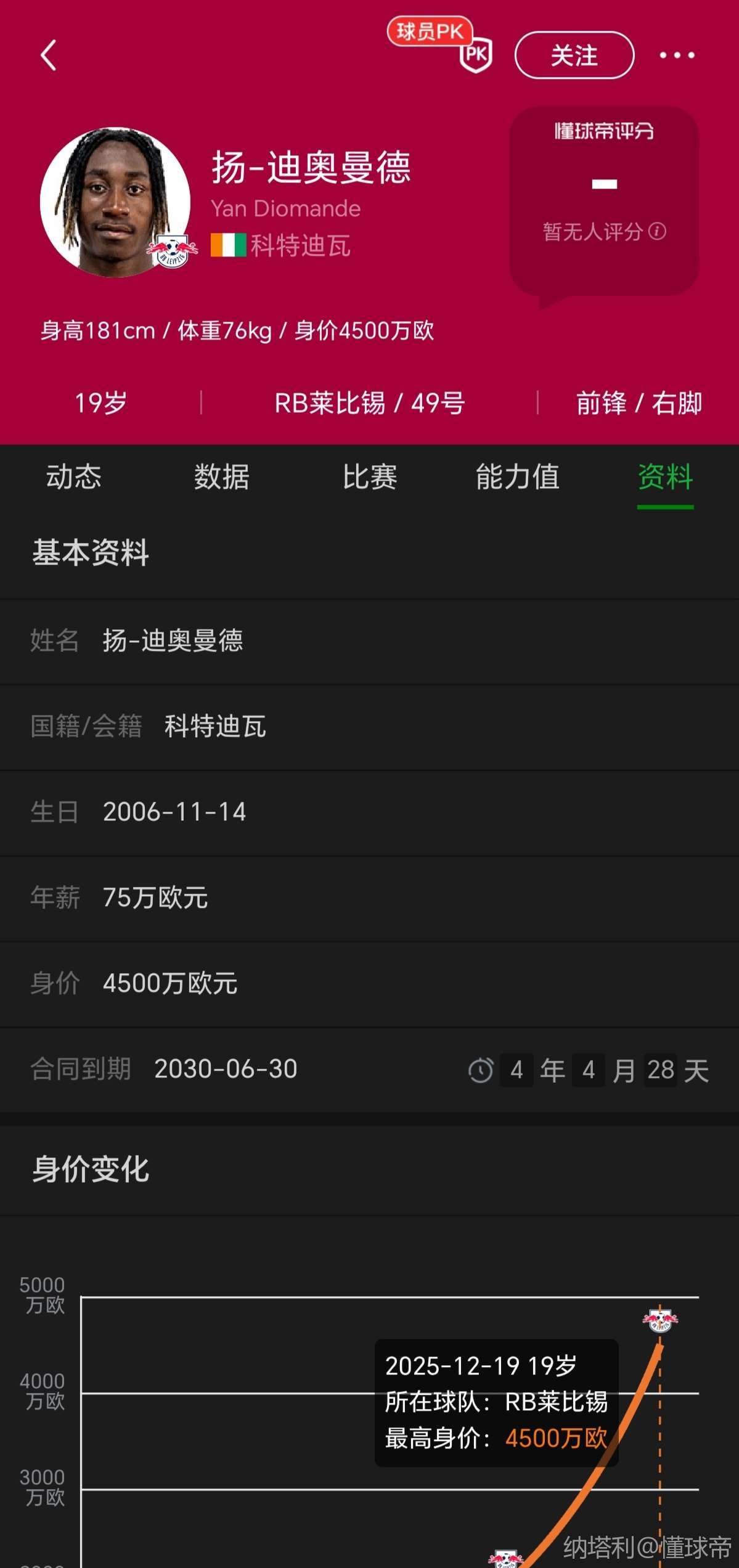Go back using the top-left arrow

click(49, 55)
